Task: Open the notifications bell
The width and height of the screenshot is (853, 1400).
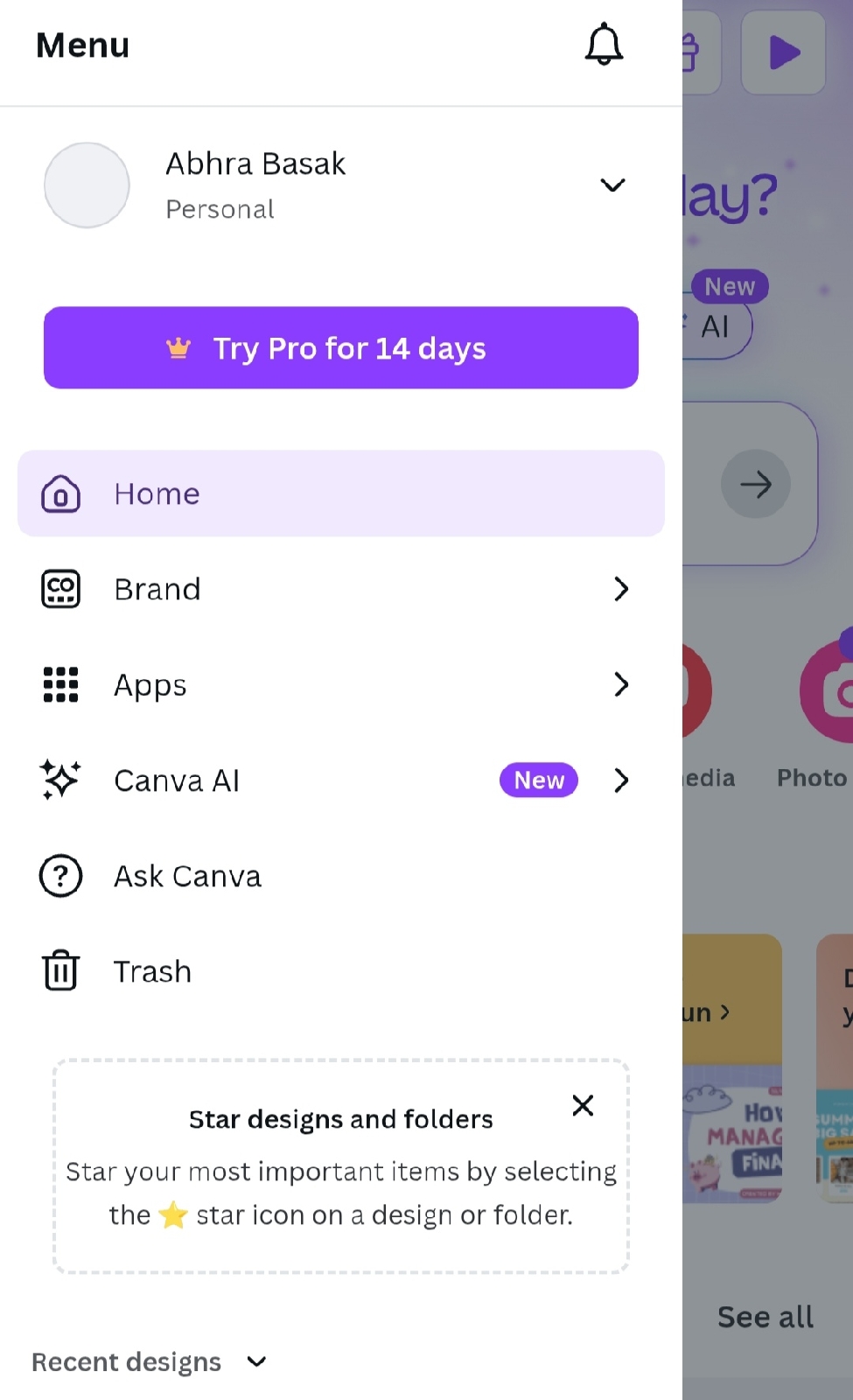Action: click(x=604, y=45)
